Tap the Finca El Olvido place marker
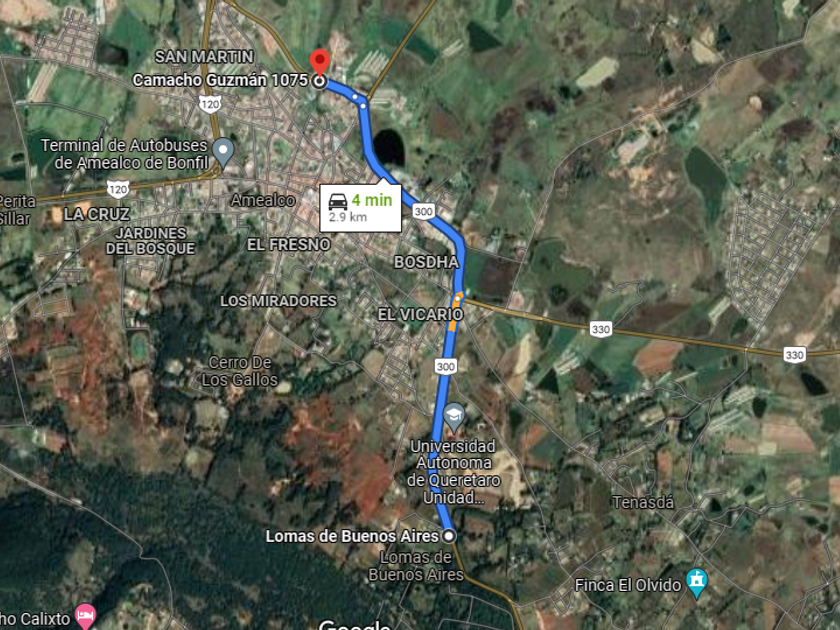Viewport: 840px width, 630px height. (697, 581)
